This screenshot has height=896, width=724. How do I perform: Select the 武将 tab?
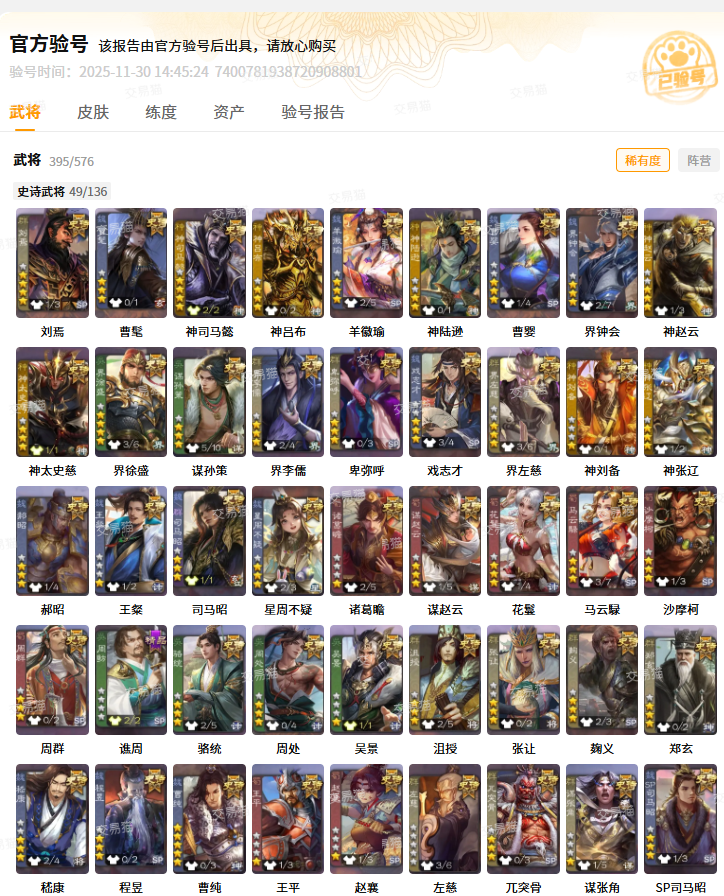25,112
